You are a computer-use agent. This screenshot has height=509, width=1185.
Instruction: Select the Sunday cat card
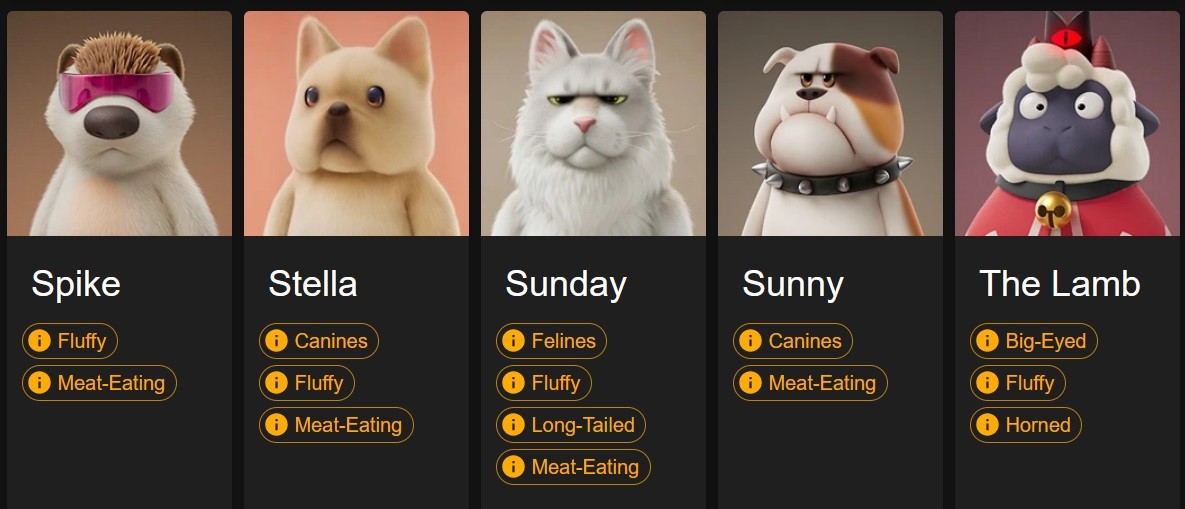click(593, 124)
